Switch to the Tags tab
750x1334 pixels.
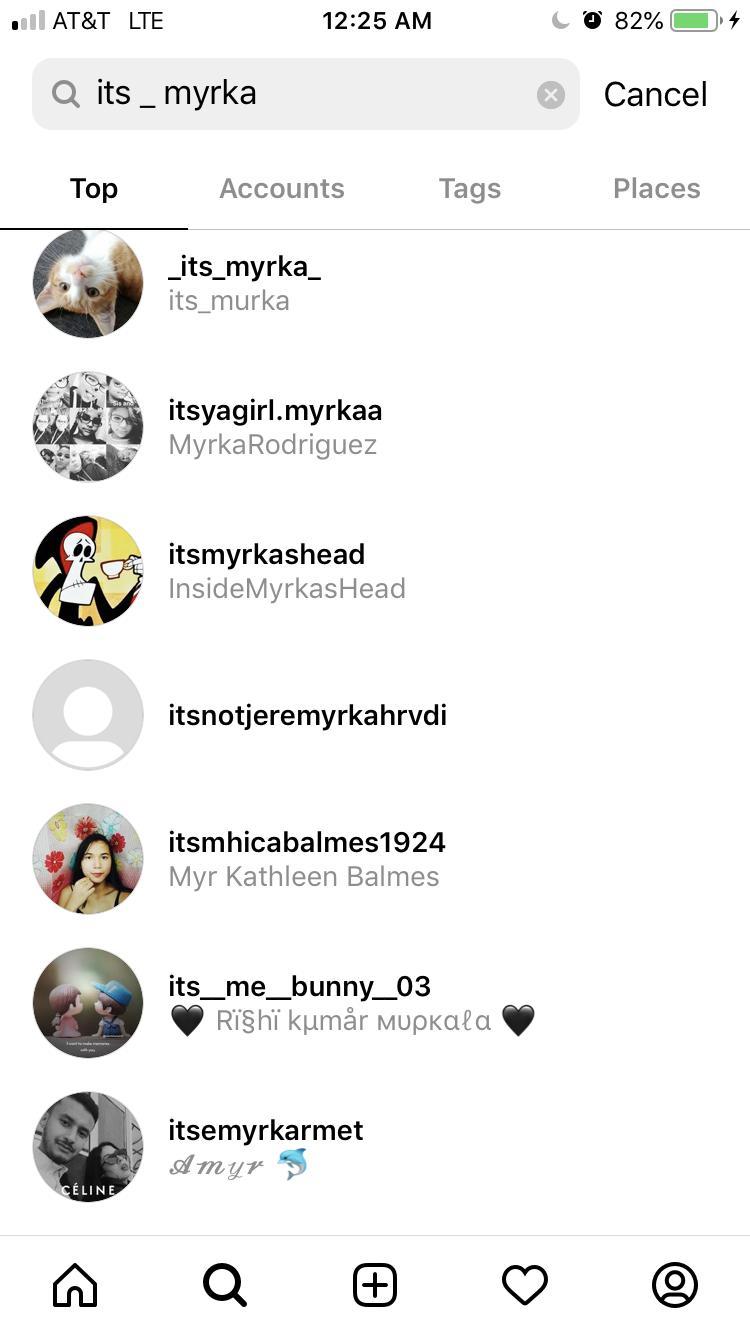point(469,188)
